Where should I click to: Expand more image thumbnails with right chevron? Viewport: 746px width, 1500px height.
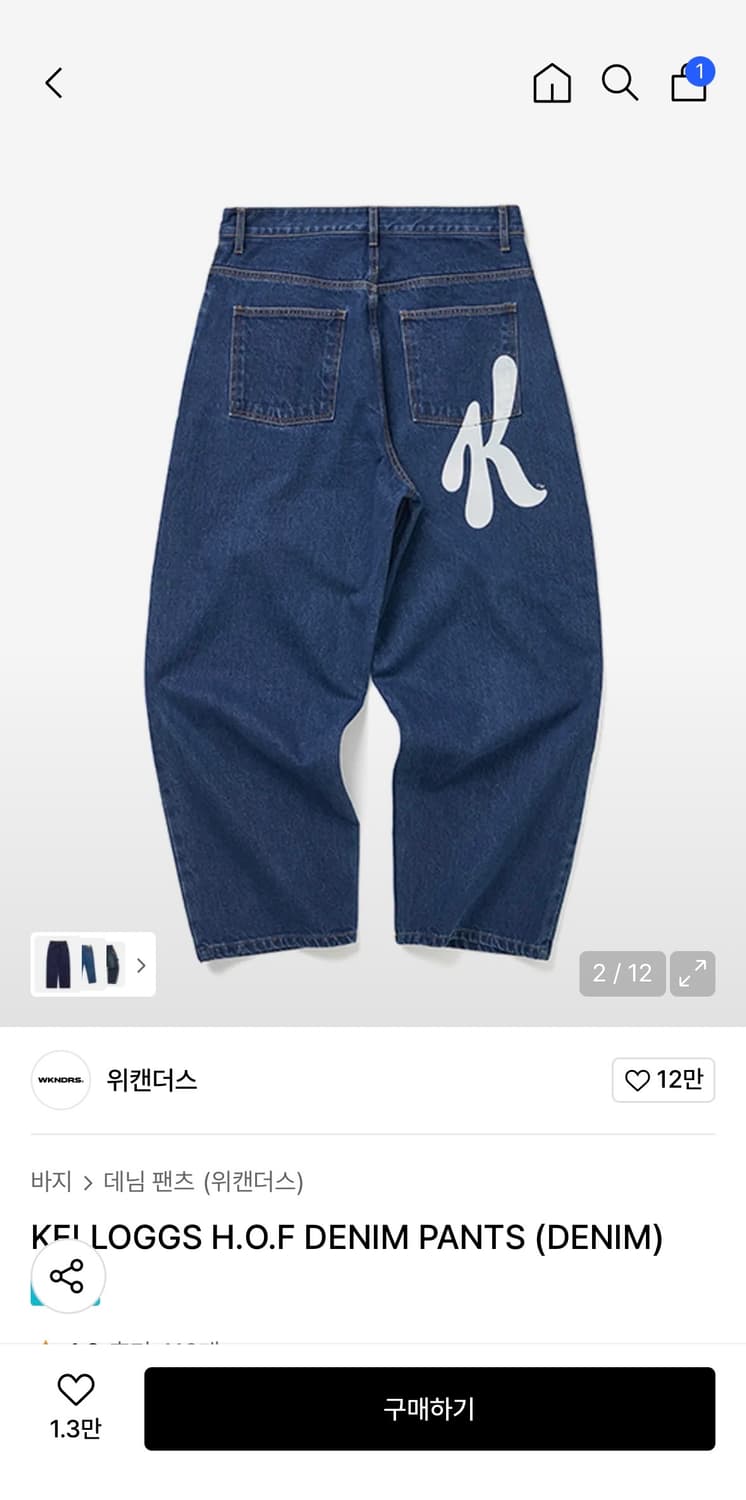tap(143, 965)
